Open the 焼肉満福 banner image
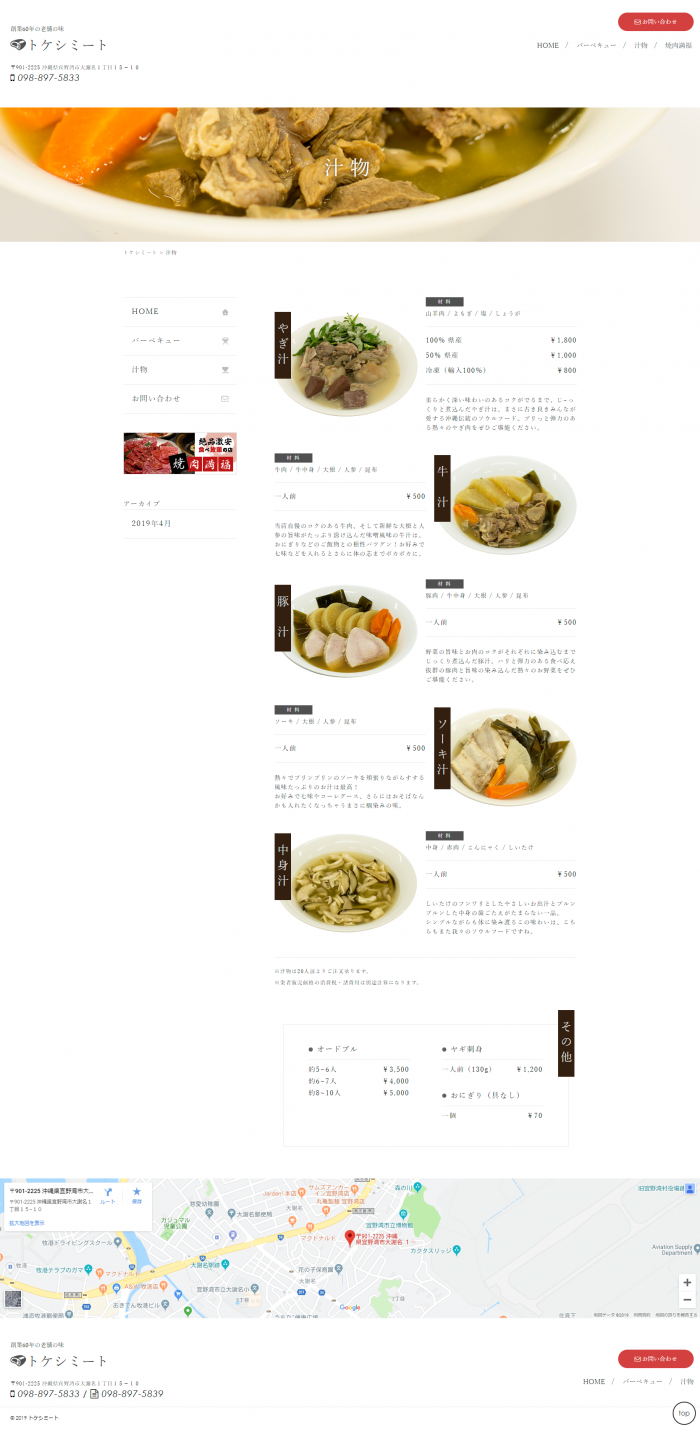The height and width of the screenshot is (1429, 700). pos(180,453)
